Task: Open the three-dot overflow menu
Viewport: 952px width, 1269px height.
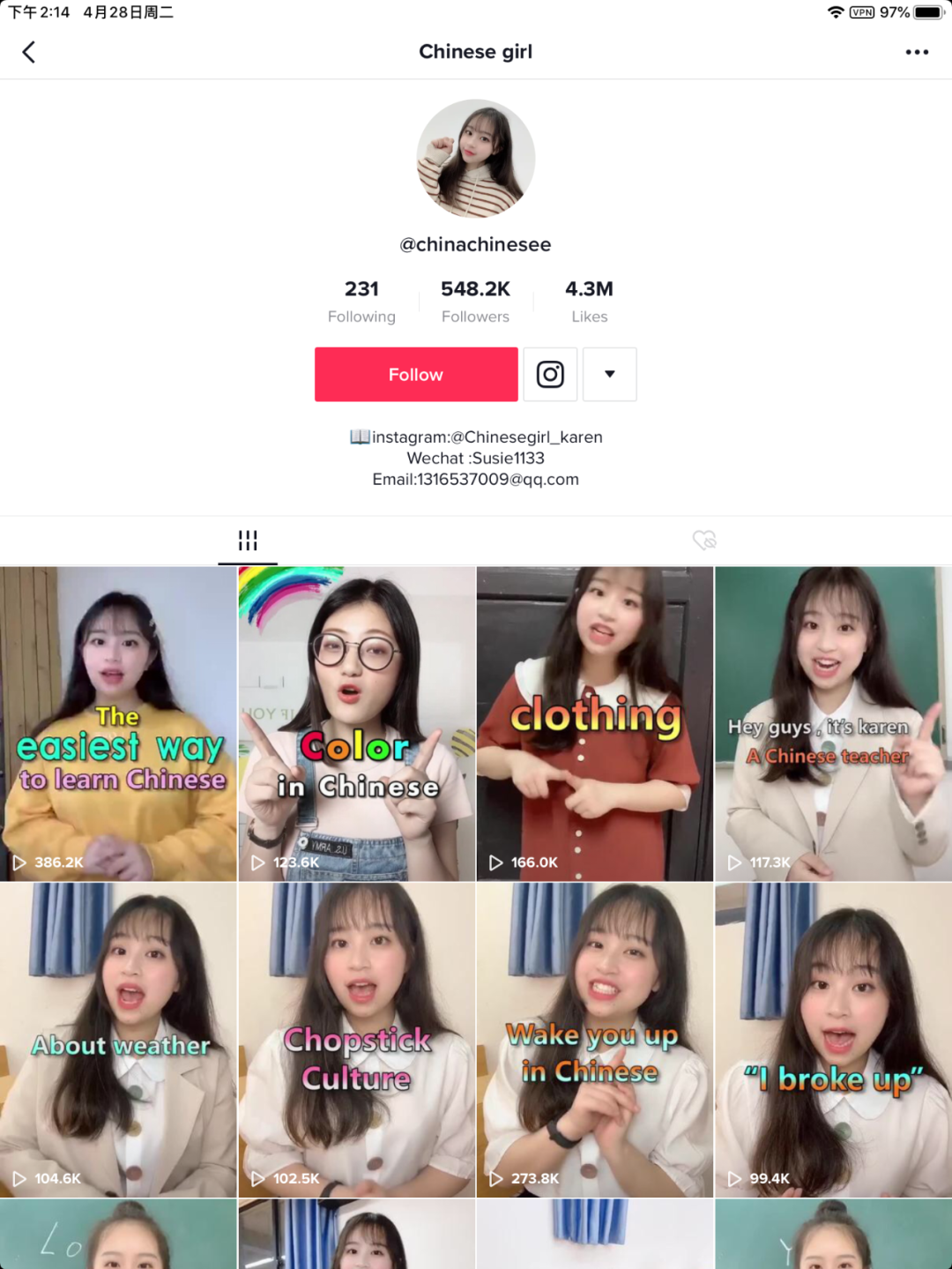Action: pos(917,52)
